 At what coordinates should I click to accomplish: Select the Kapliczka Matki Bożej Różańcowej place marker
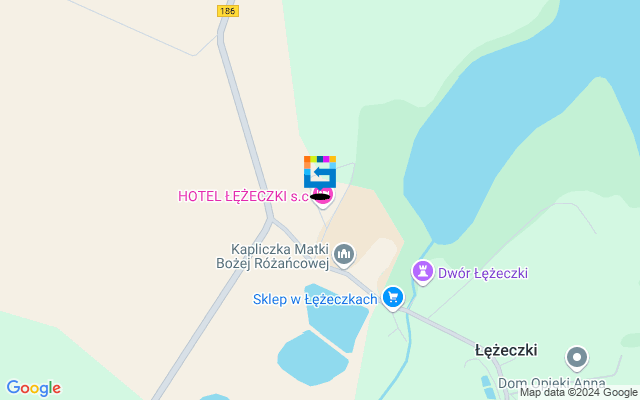coord(344,254)
